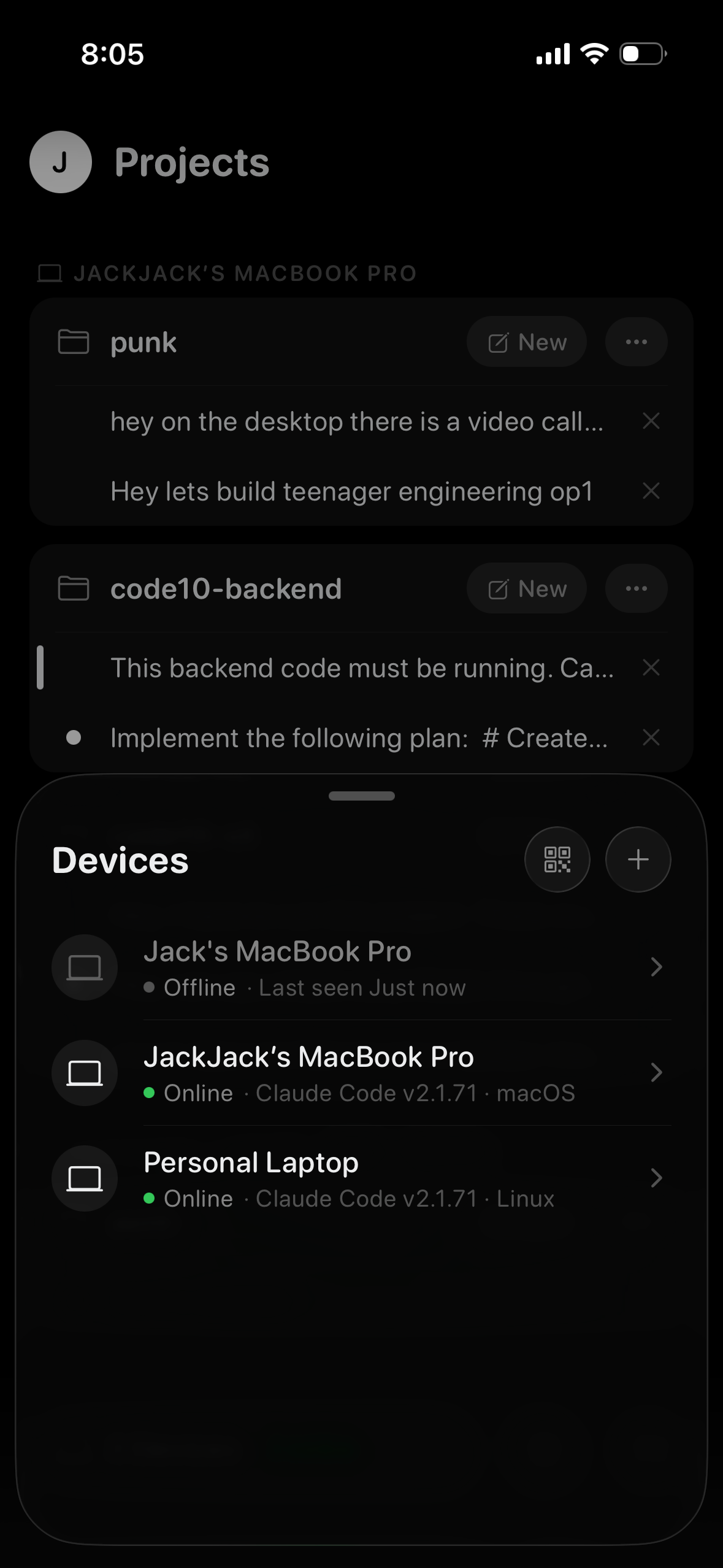Open the 'This backend code must be running' session
Image resolution: width=723 pixels, height=1568 pixels.
tap(362, 668)
